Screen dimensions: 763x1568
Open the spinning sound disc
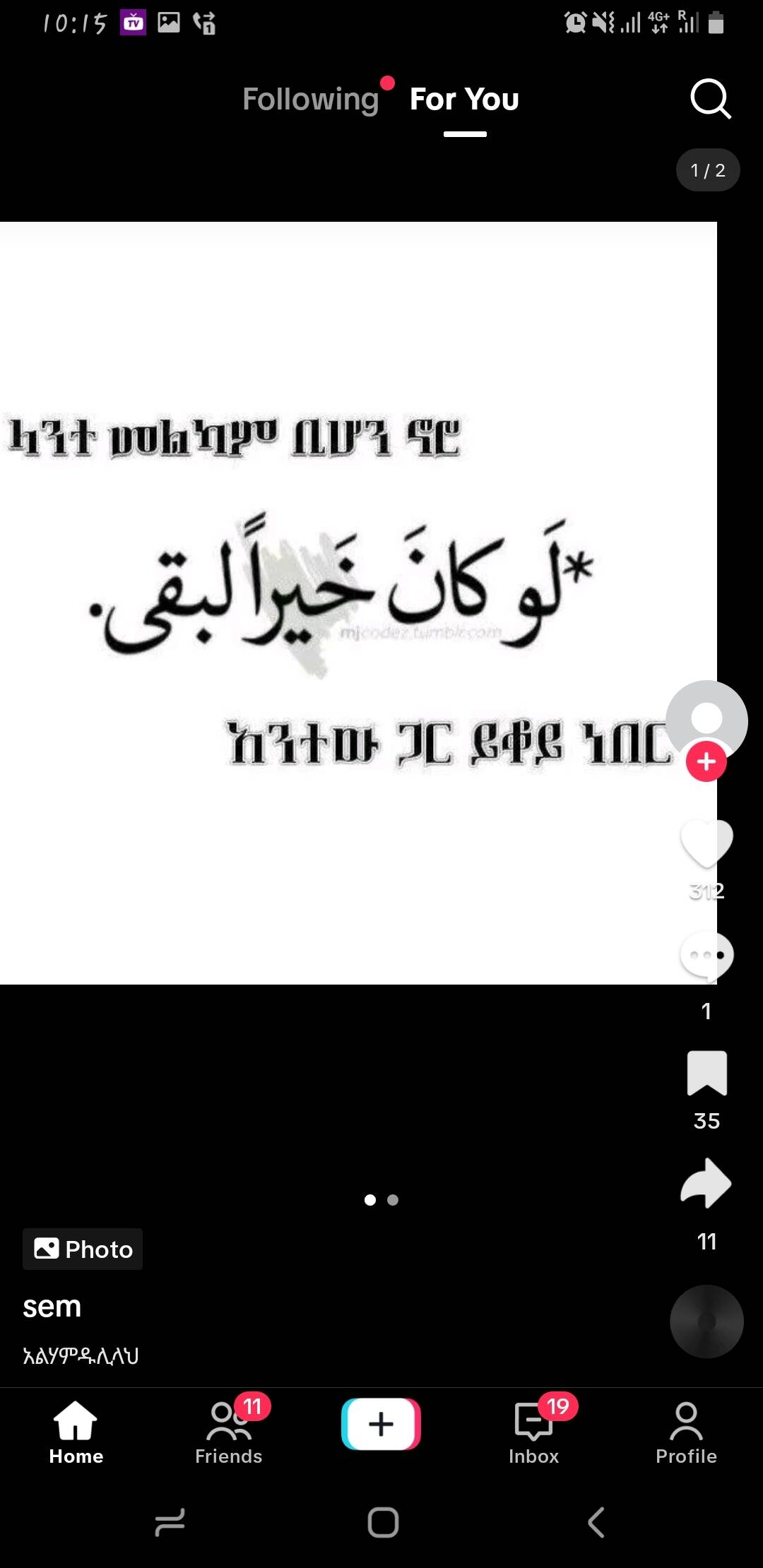click(x=706, y=1321)
